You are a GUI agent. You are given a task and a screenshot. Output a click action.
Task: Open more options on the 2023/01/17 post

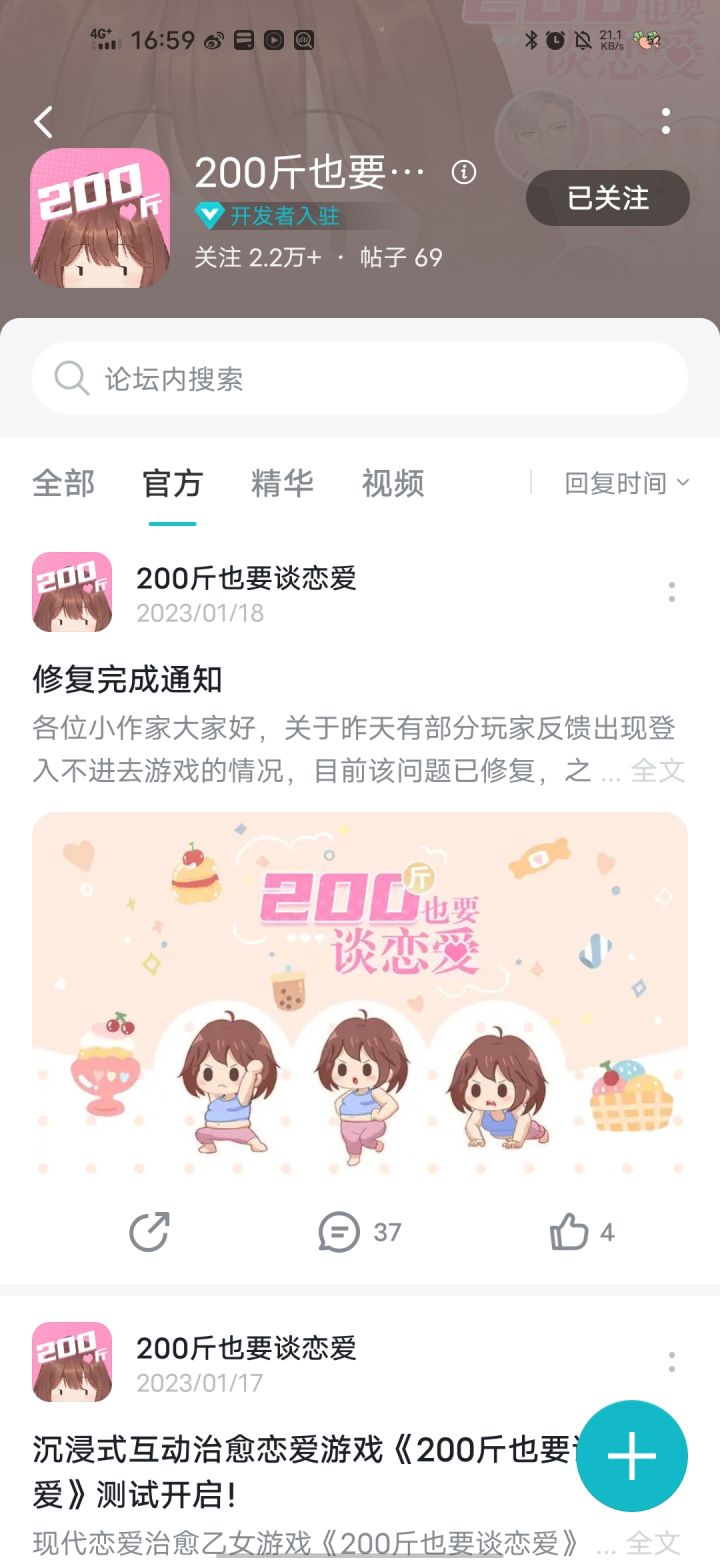pyautogui.click(x=672, y=1362)
